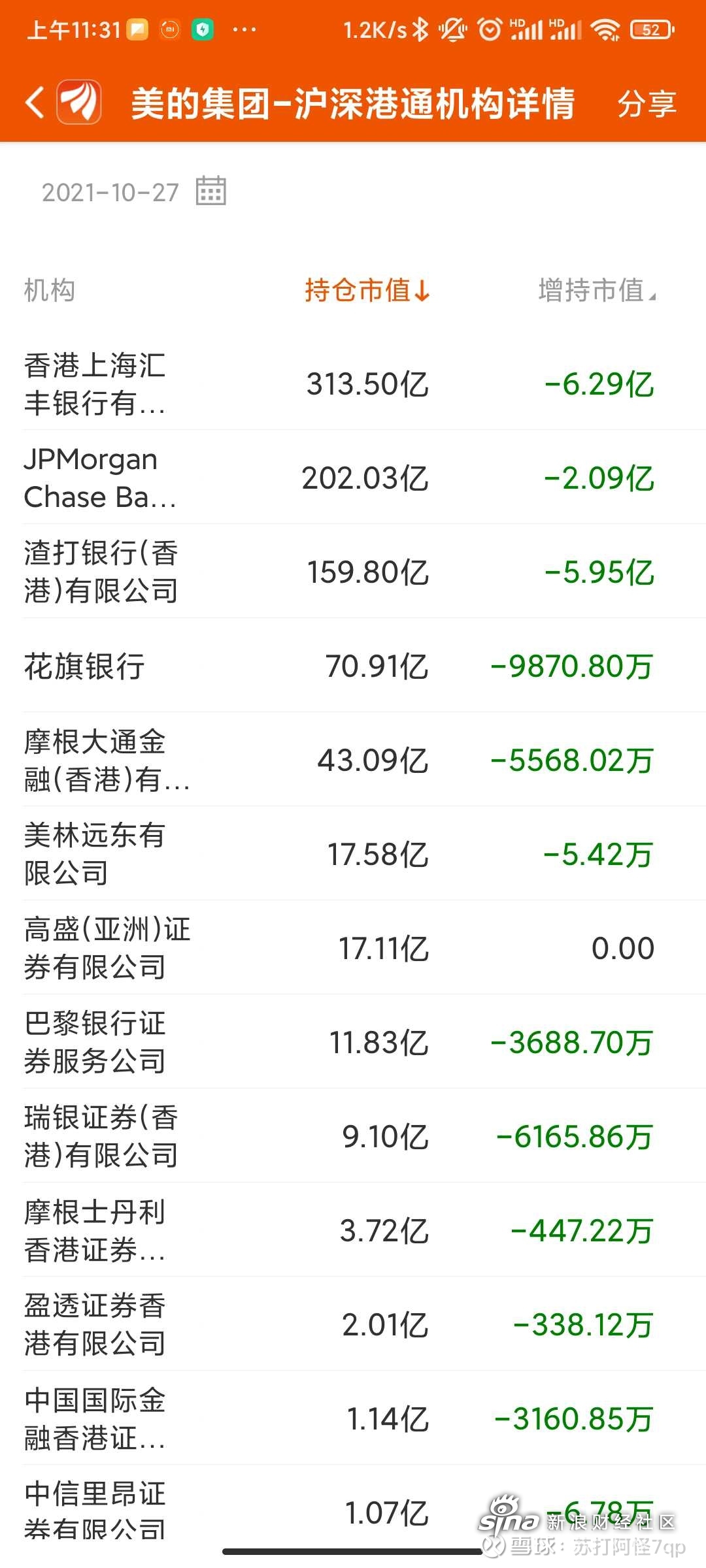Open the 摩根士丹利香港证券 row
Screen dimensions: 706x1568
pyautogui.click(x=353, y=1230)
